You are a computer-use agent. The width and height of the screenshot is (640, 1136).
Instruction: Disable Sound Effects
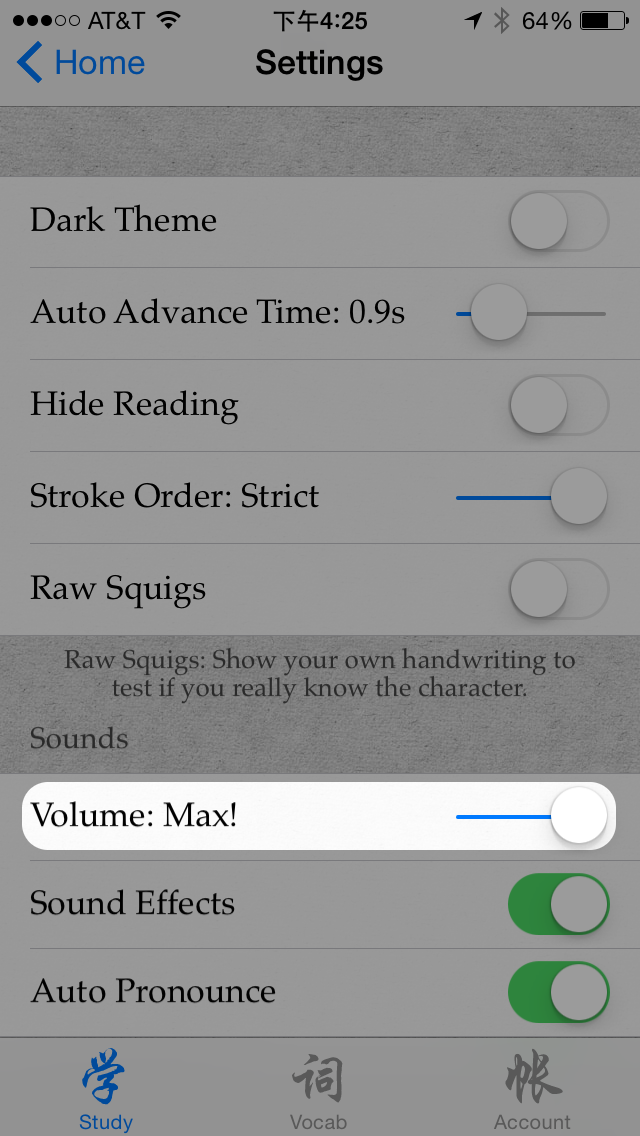click(558, 904)
